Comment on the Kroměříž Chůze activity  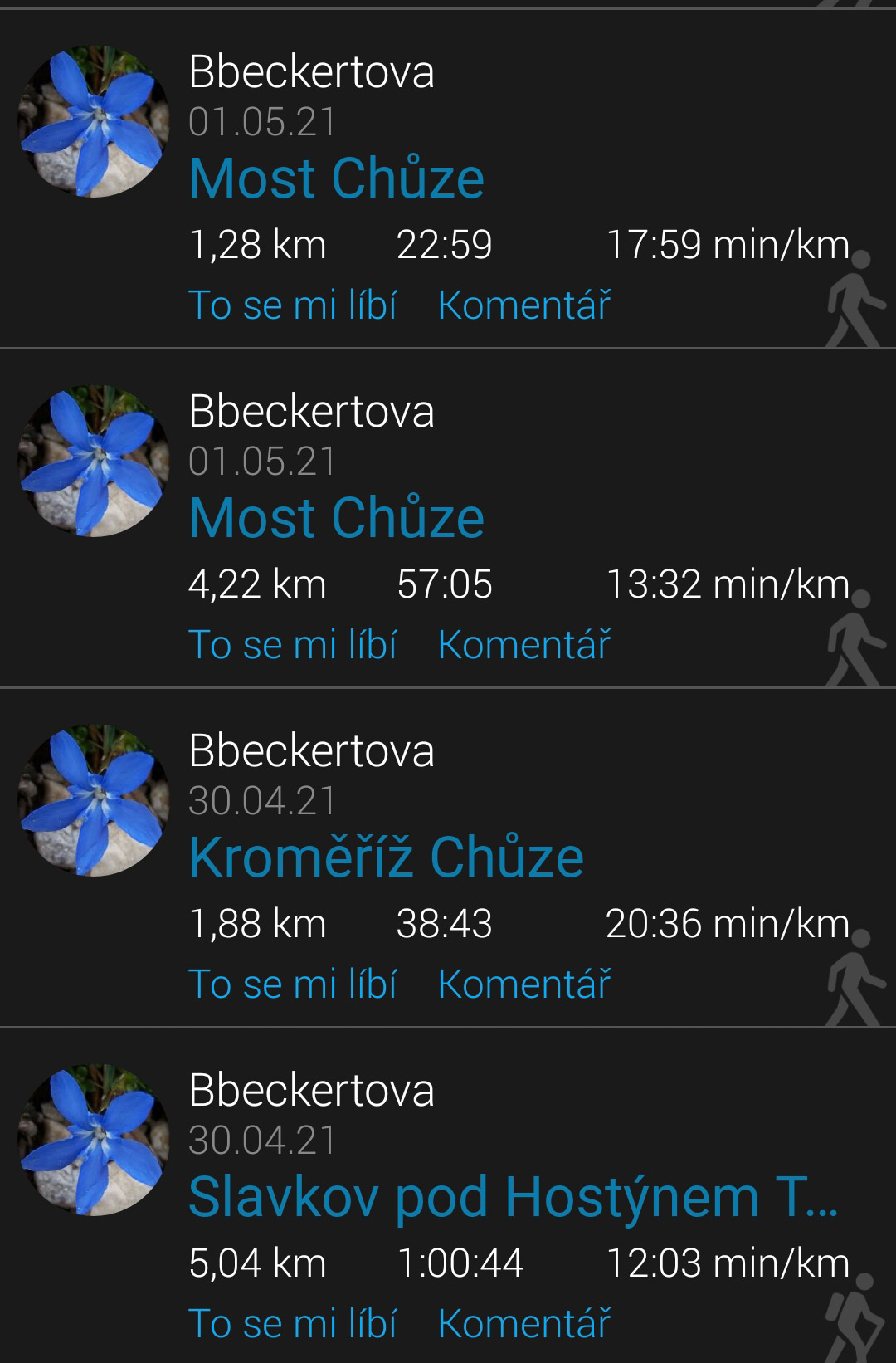tap(524, 984)
